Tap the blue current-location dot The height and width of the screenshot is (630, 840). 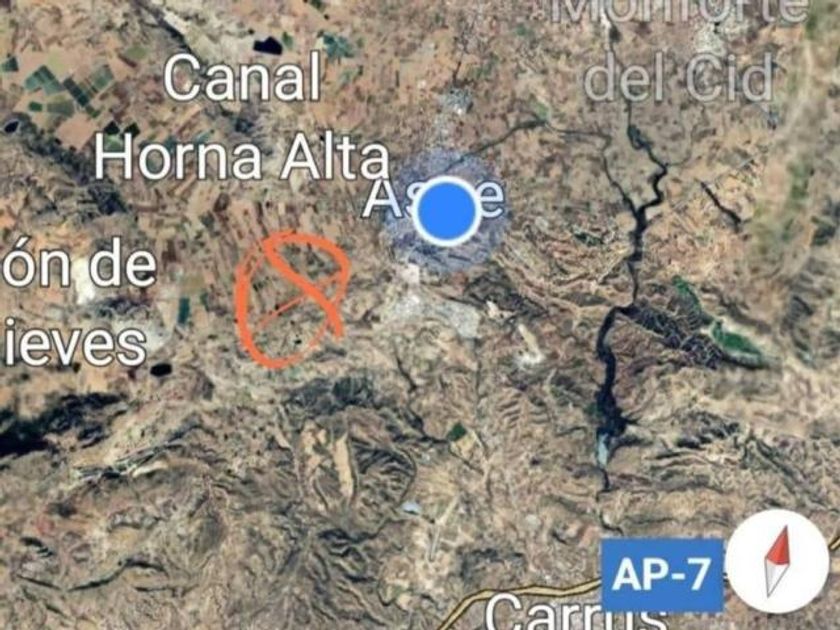447,211
